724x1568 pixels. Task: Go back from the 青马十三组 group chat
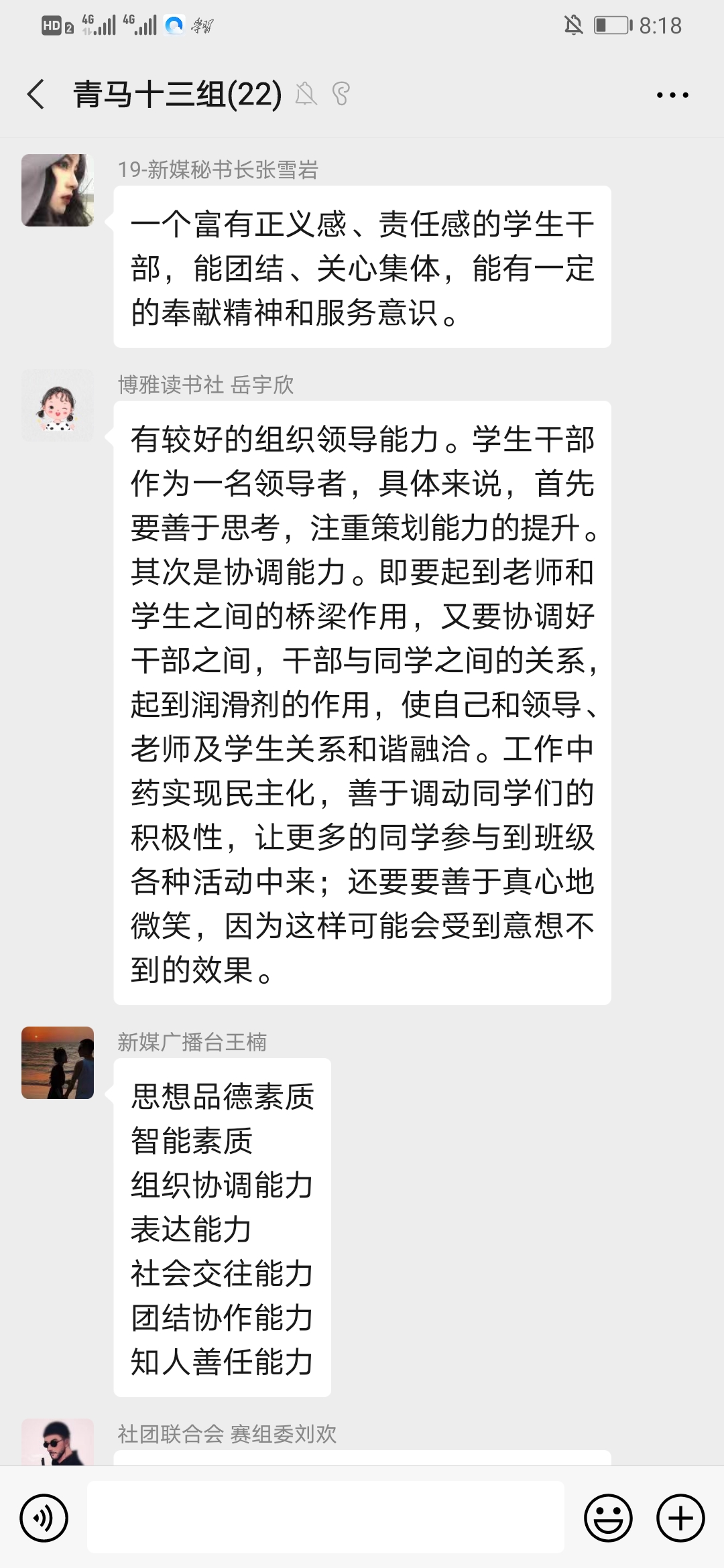[36, 94]
